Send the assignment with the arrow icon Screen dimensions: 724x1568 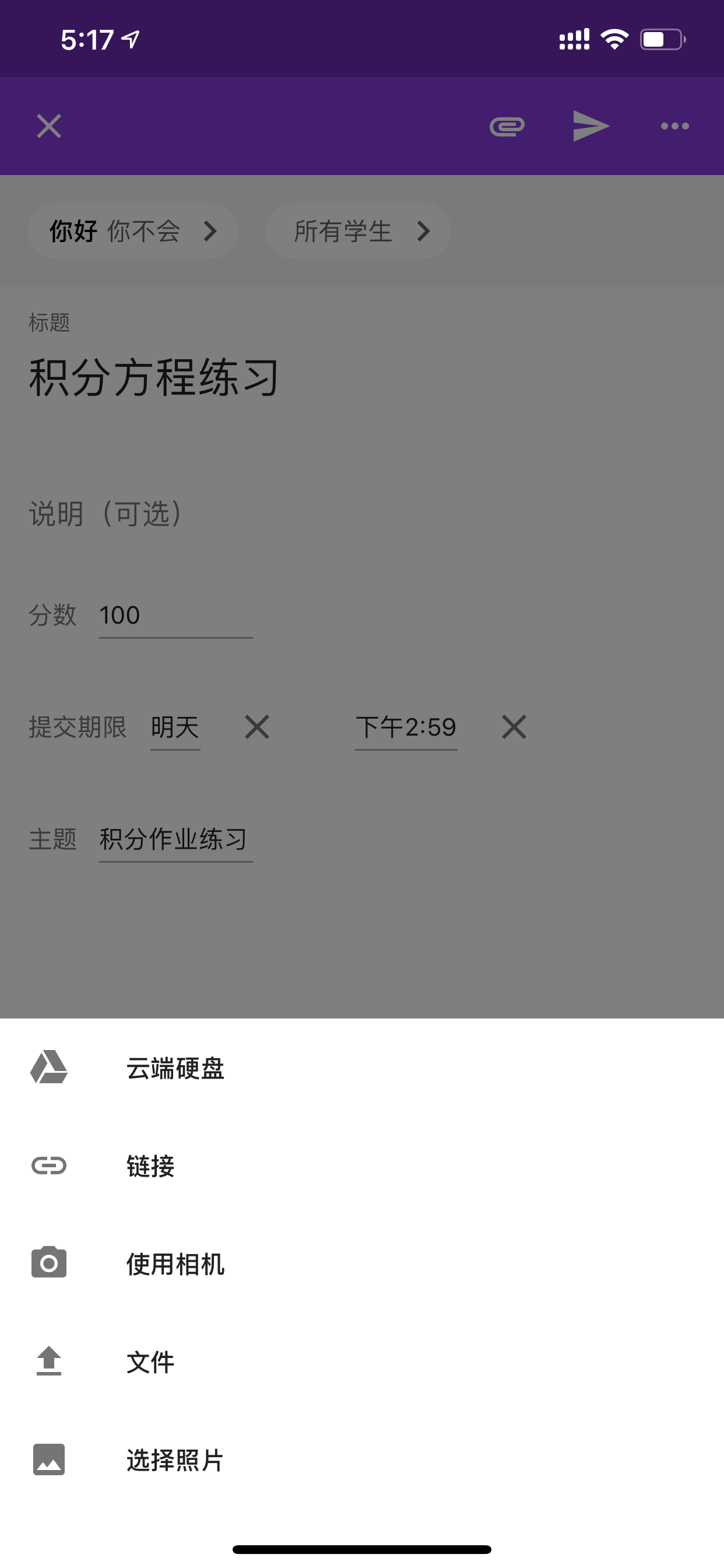(591, 126)
